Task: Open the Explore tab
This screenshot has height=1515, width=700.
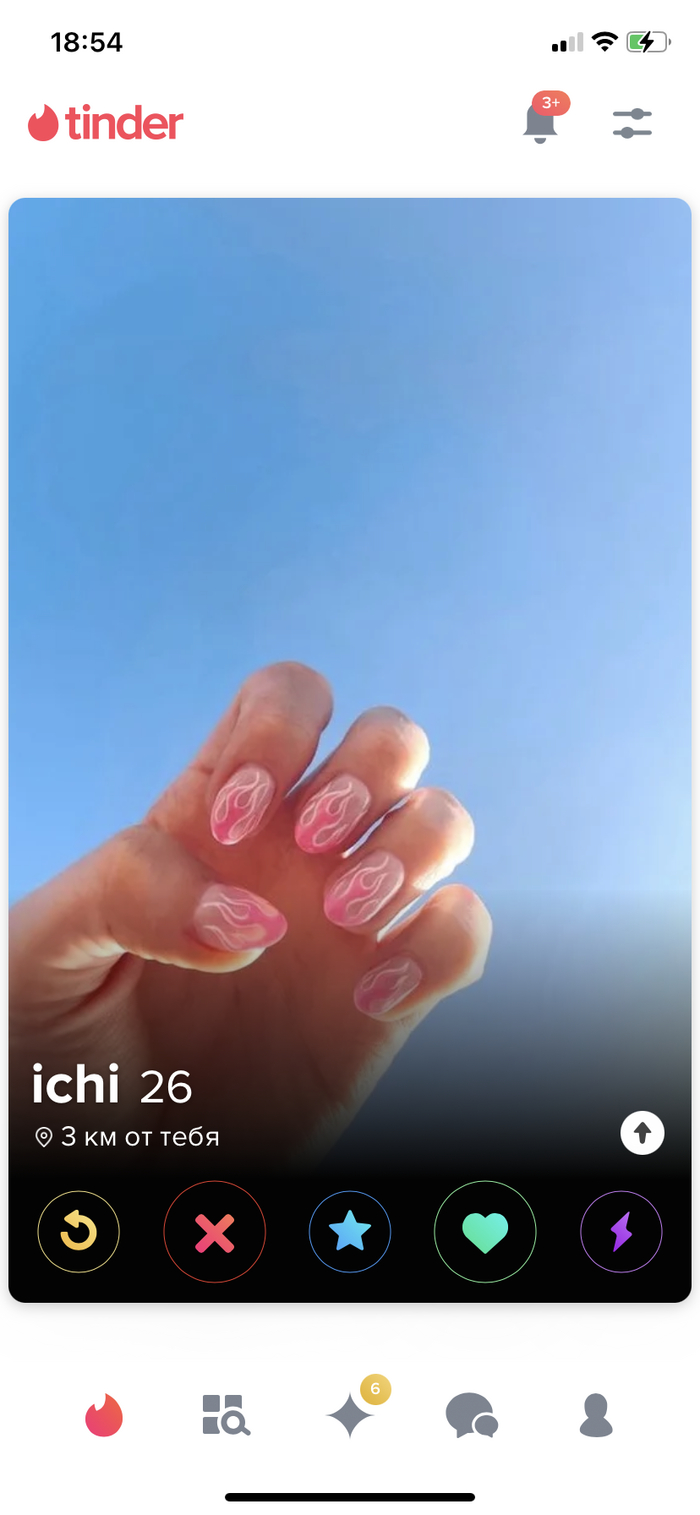Action: [226, 1415]
